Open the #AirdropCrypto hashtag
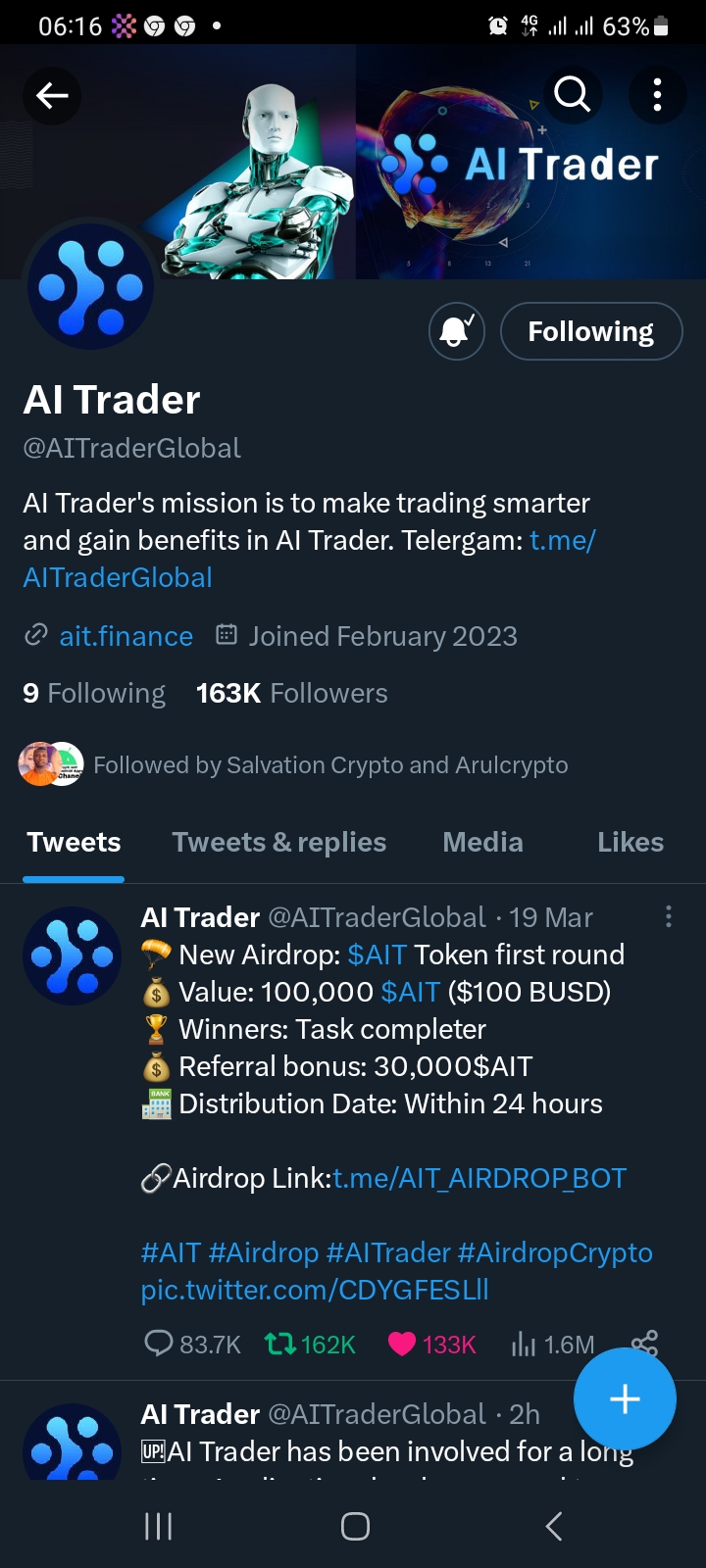 tap(555, 1252)
